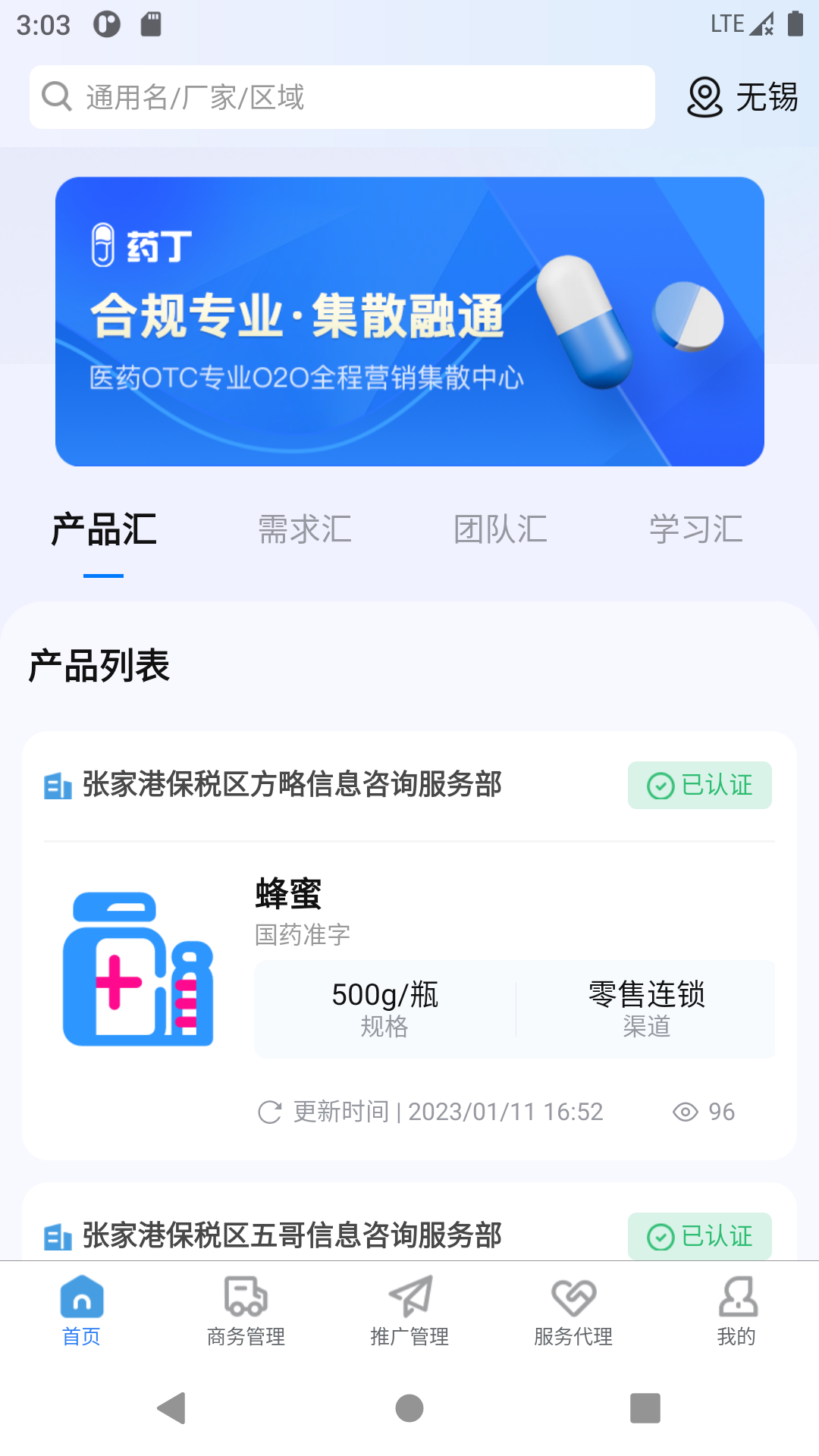This screenshot has height=1456, width=819.
Task: Open 张家港保税区五哥信息咨询服务部
Action: [x=293, y=1236]
